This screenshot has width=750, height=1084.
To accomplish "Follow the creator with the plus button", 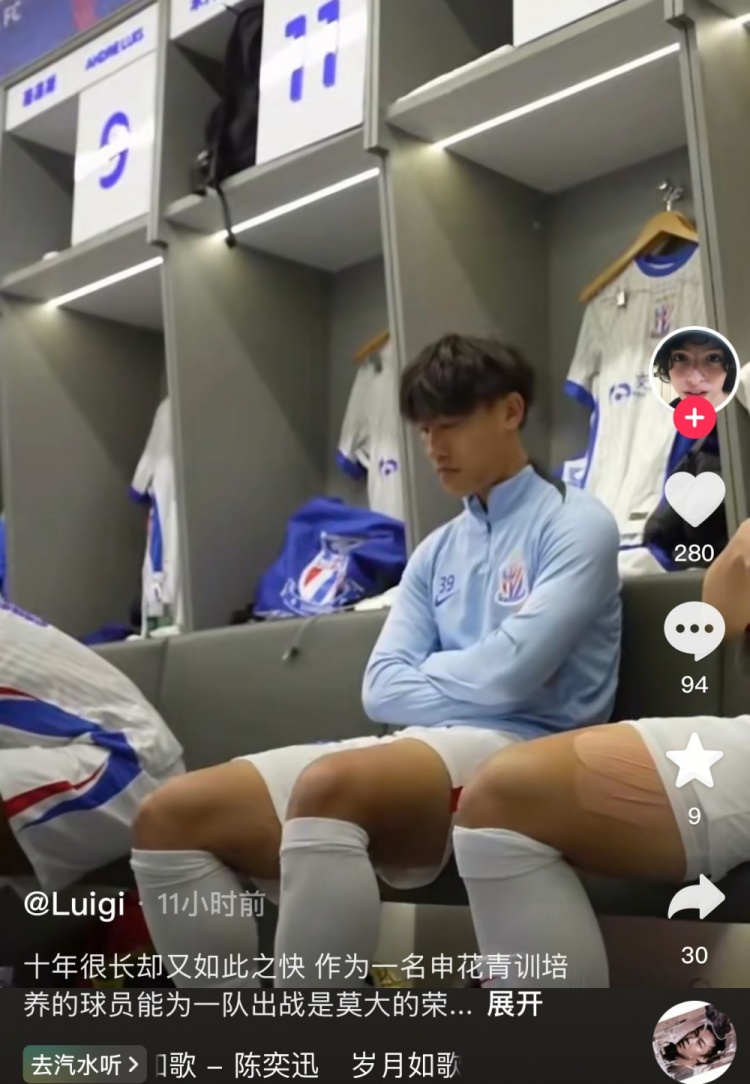I will [x=694, y=417].
